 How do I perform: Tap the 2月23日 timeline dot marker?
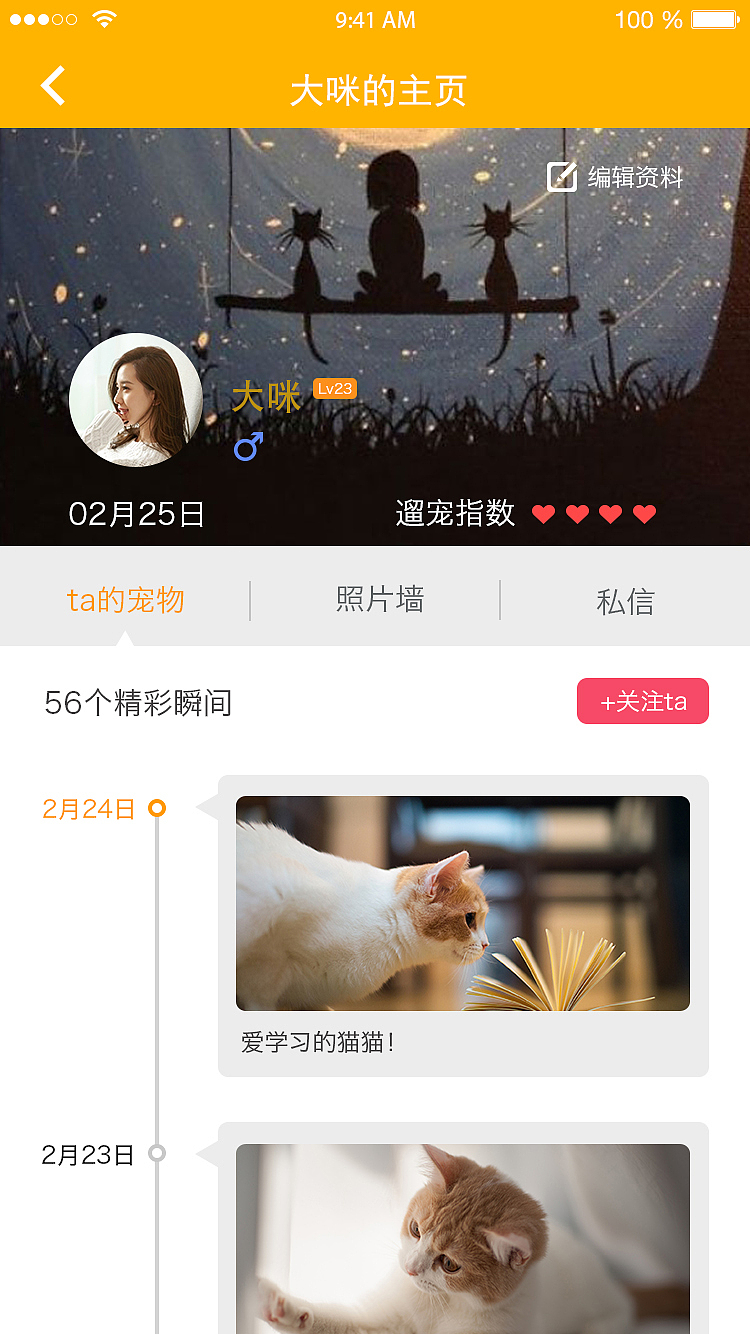[157, 1154]
